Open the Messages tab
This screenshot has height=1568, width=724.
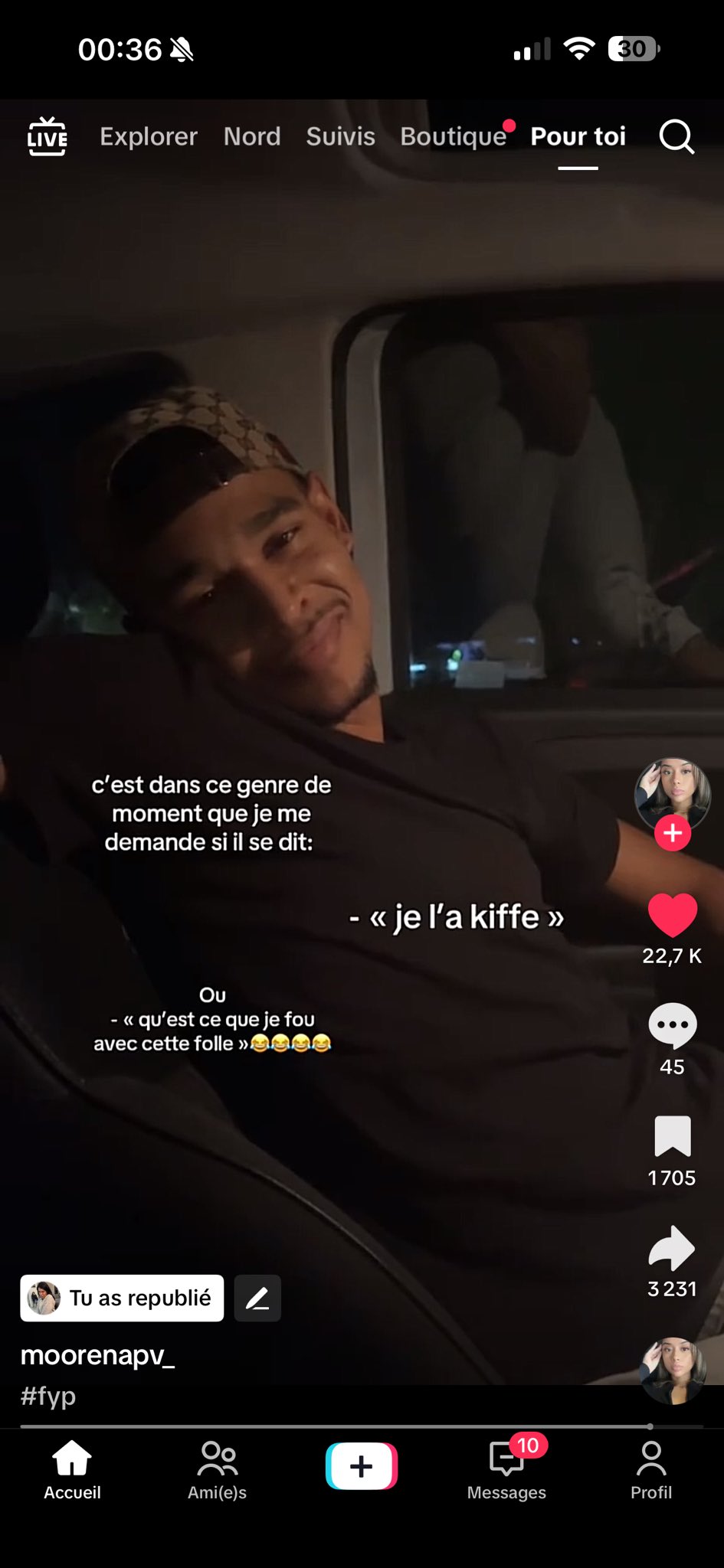pos(506,1470)
